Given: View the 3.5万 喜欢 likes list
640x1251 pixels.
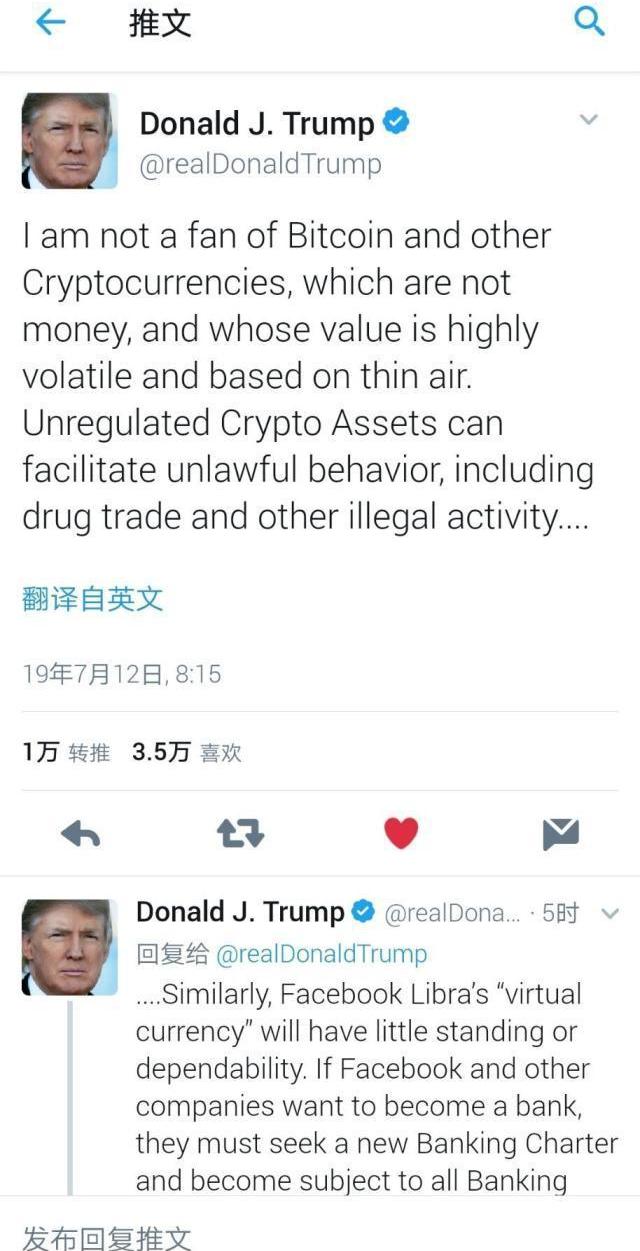Looking at the screenshot, I should 186,752.
